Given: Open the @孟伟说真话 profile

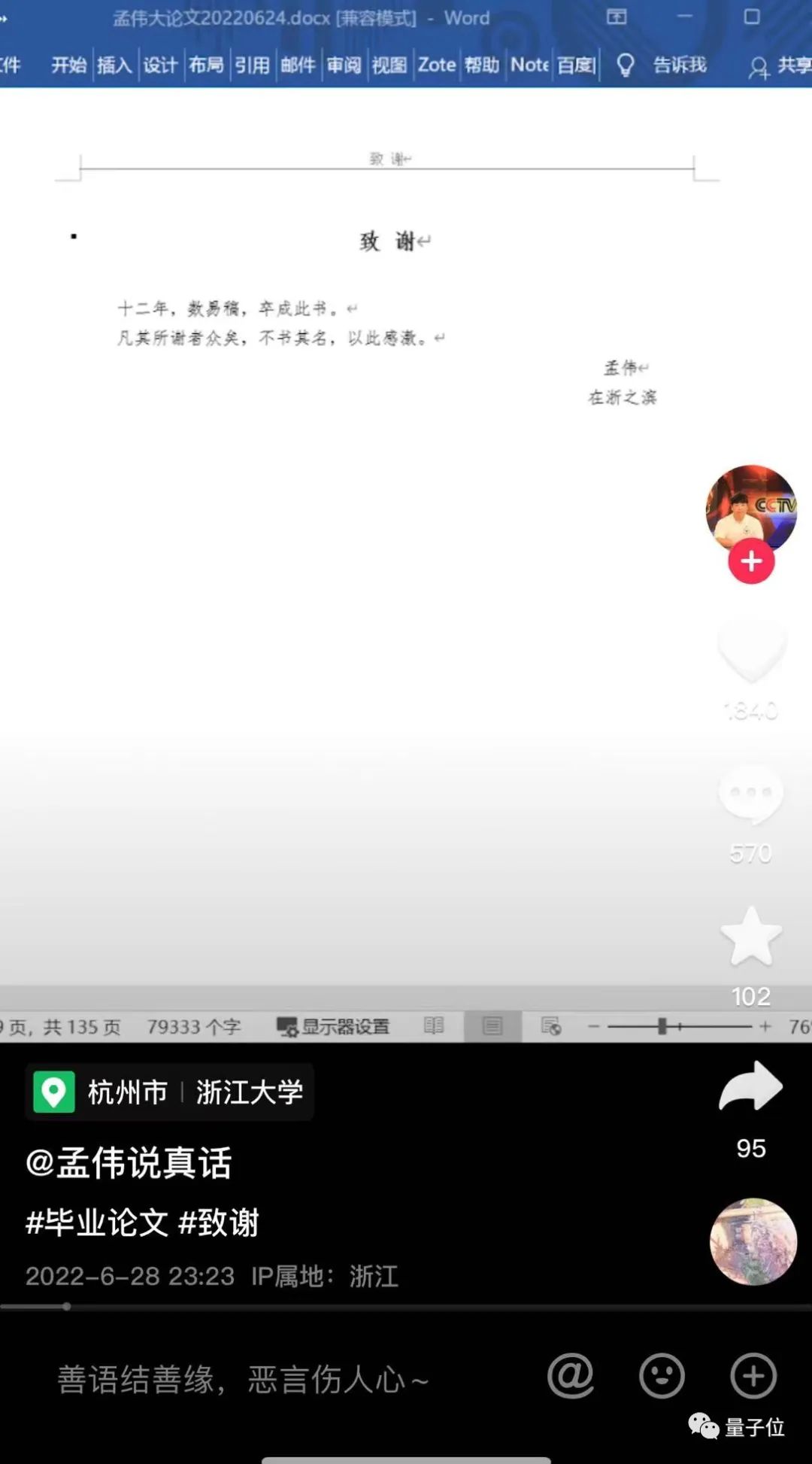Looking at the screenshot, I should pos(129,1163).
